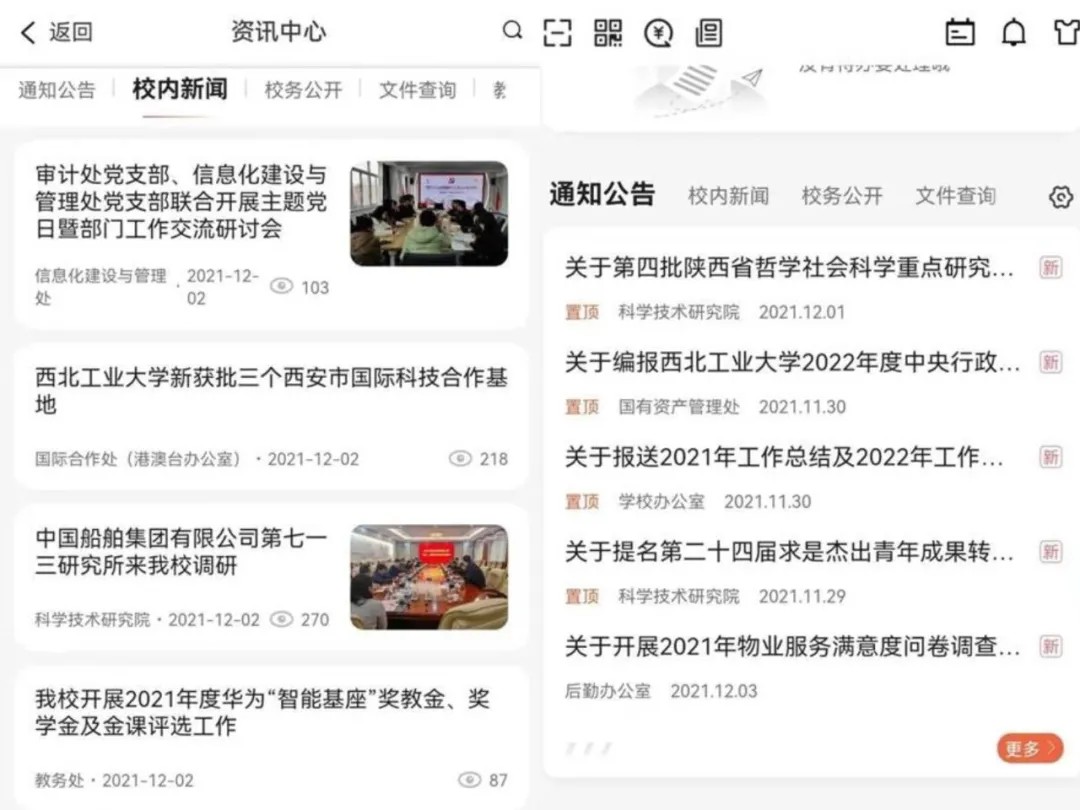Image resolution: width=1080 pixels, height=810 pixels.
Task: Go back from 资讯中心
Action: click(x=57, y=32)
